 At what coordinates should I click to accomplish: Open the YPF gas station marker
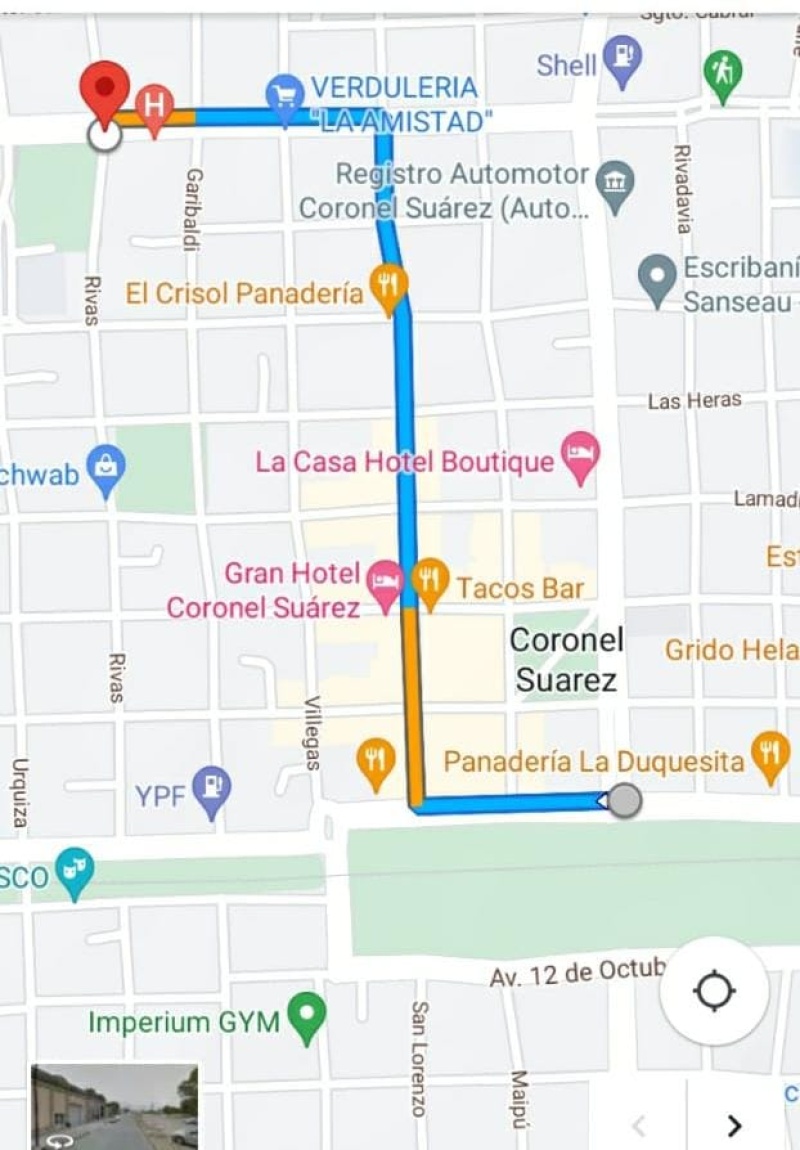(211, 790)
